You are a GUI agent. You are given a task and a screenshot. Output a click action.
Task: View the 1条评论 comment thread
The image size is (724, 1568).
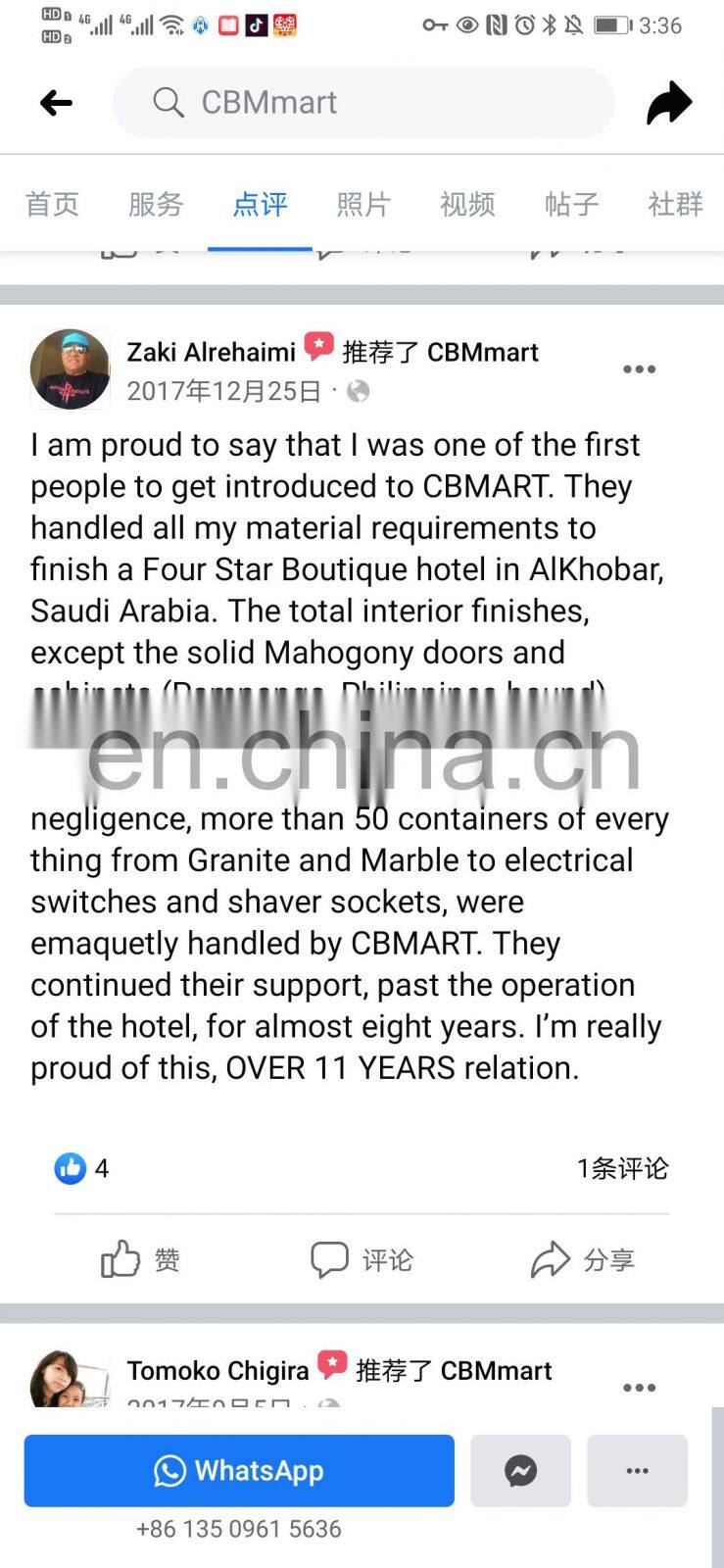(622, 1168)
